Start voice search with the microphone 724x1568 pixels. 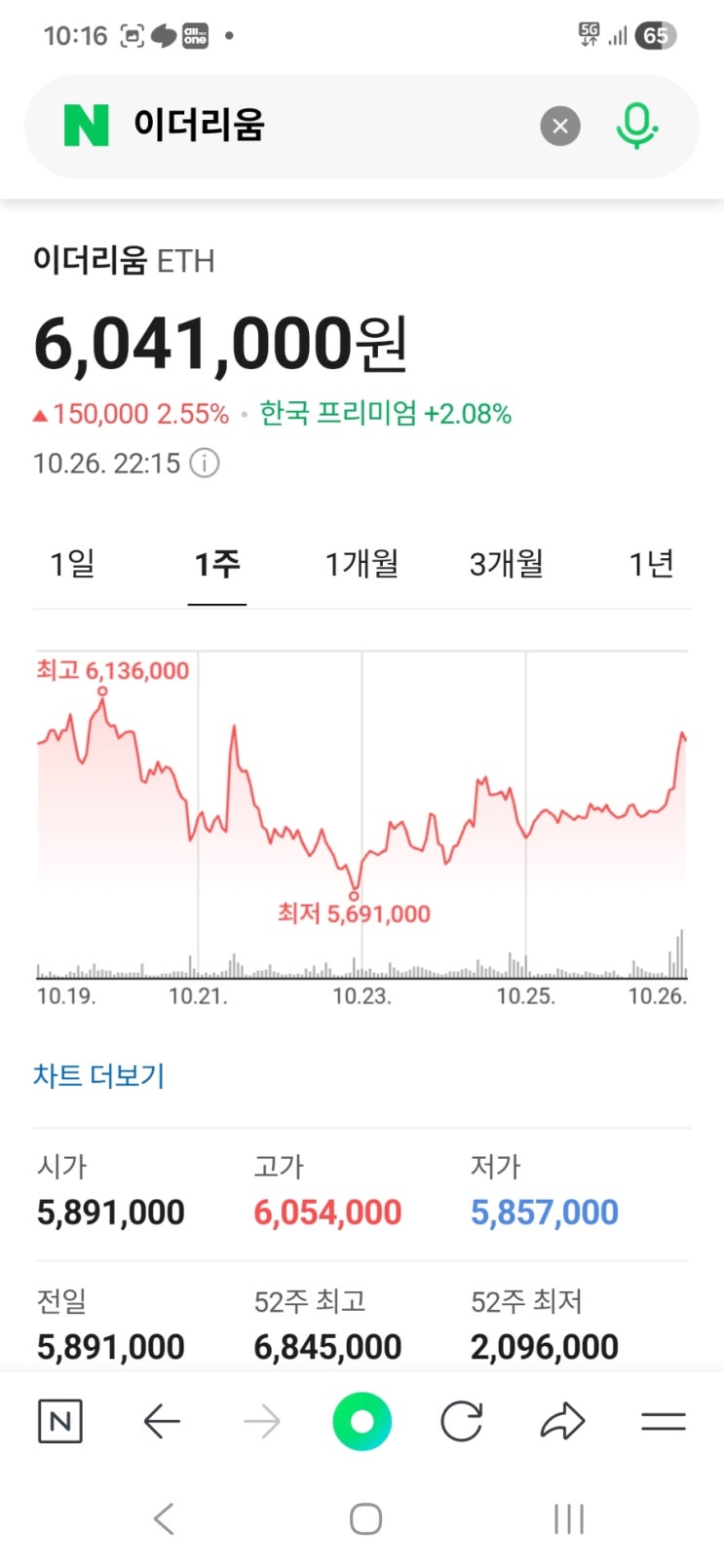(x=636, y=126)
